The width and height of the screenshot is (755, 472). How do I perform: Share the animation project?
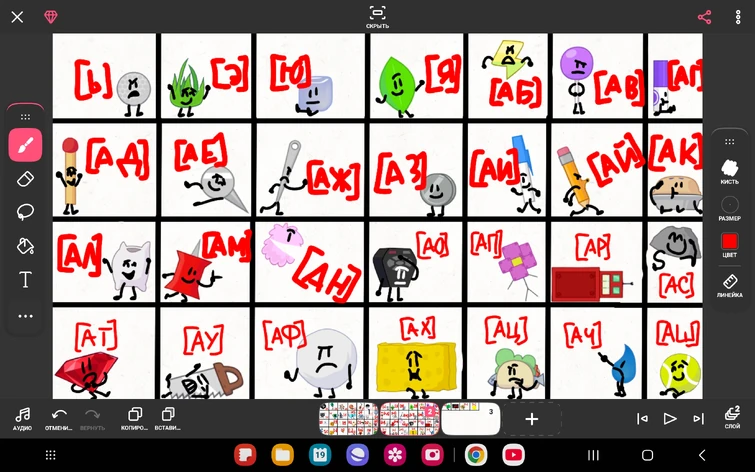(x=704, y=17)
